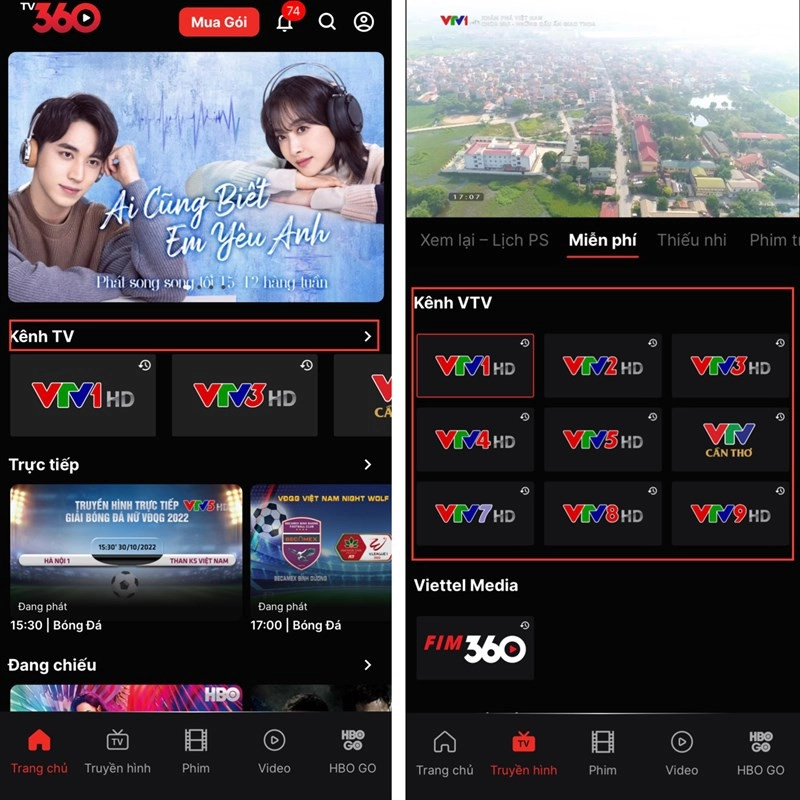Select the VTV7 HD channel
The image size is (800, 800).
tap(475, 514)
